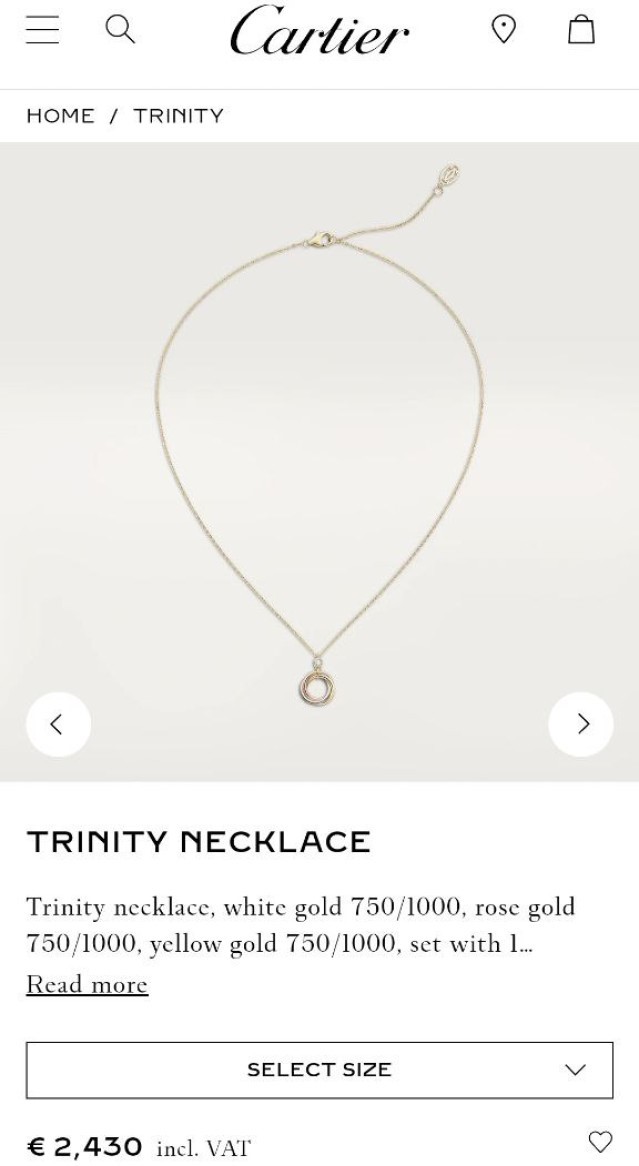Open the shopping bag
Viewport: 639px width, 1166px height.
coord(581,30)
